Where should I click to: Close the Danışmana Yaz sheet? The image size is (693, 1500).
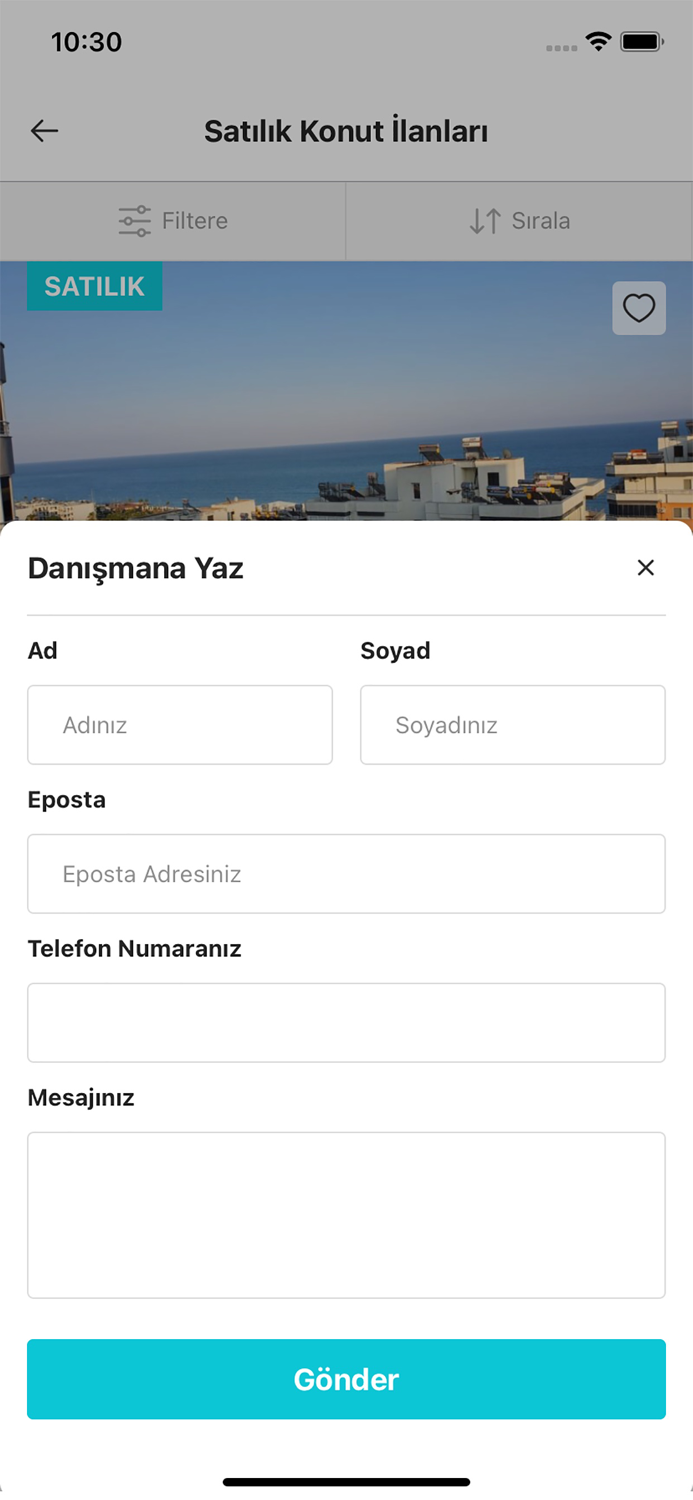[x=646, y=568]
